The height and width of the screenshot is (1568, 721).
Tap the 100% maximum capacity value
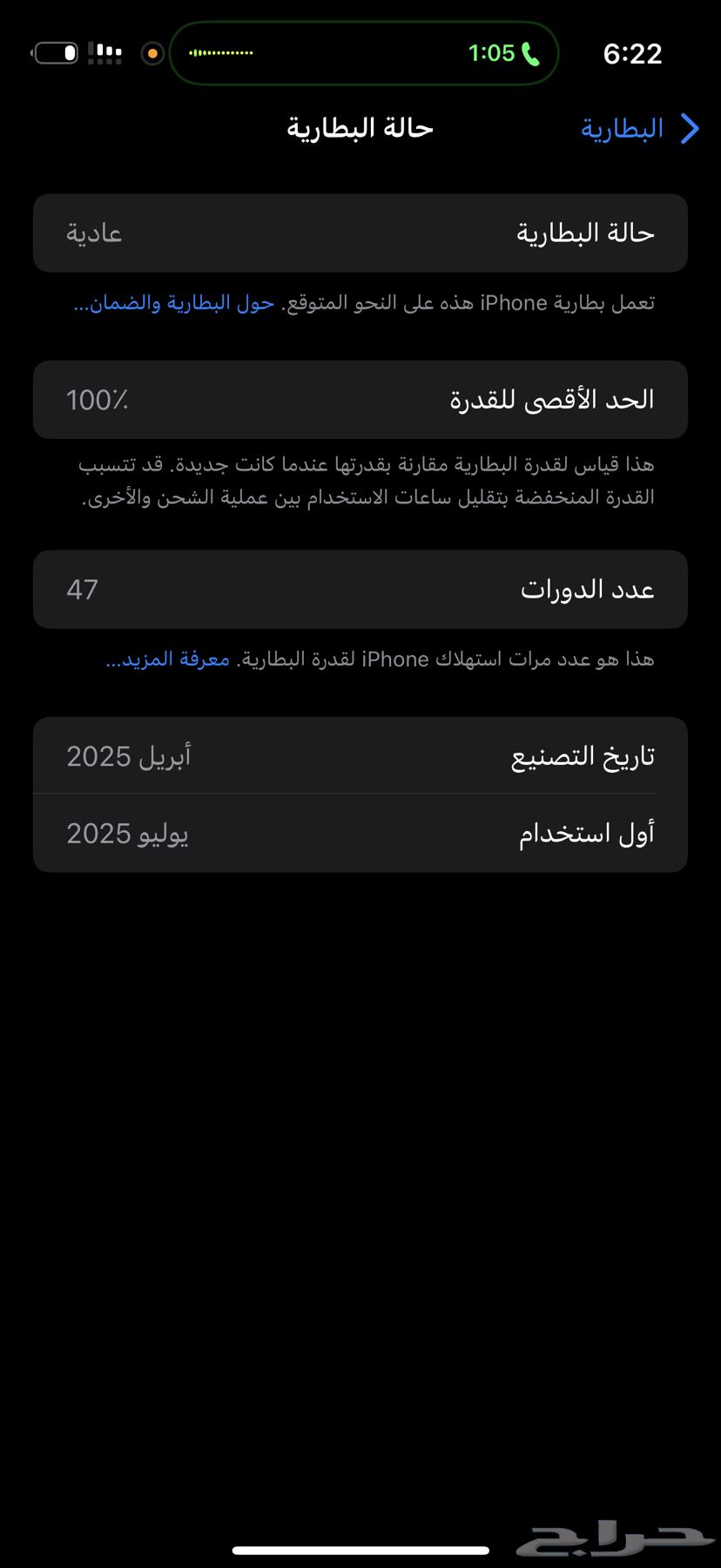click(98, 400)
